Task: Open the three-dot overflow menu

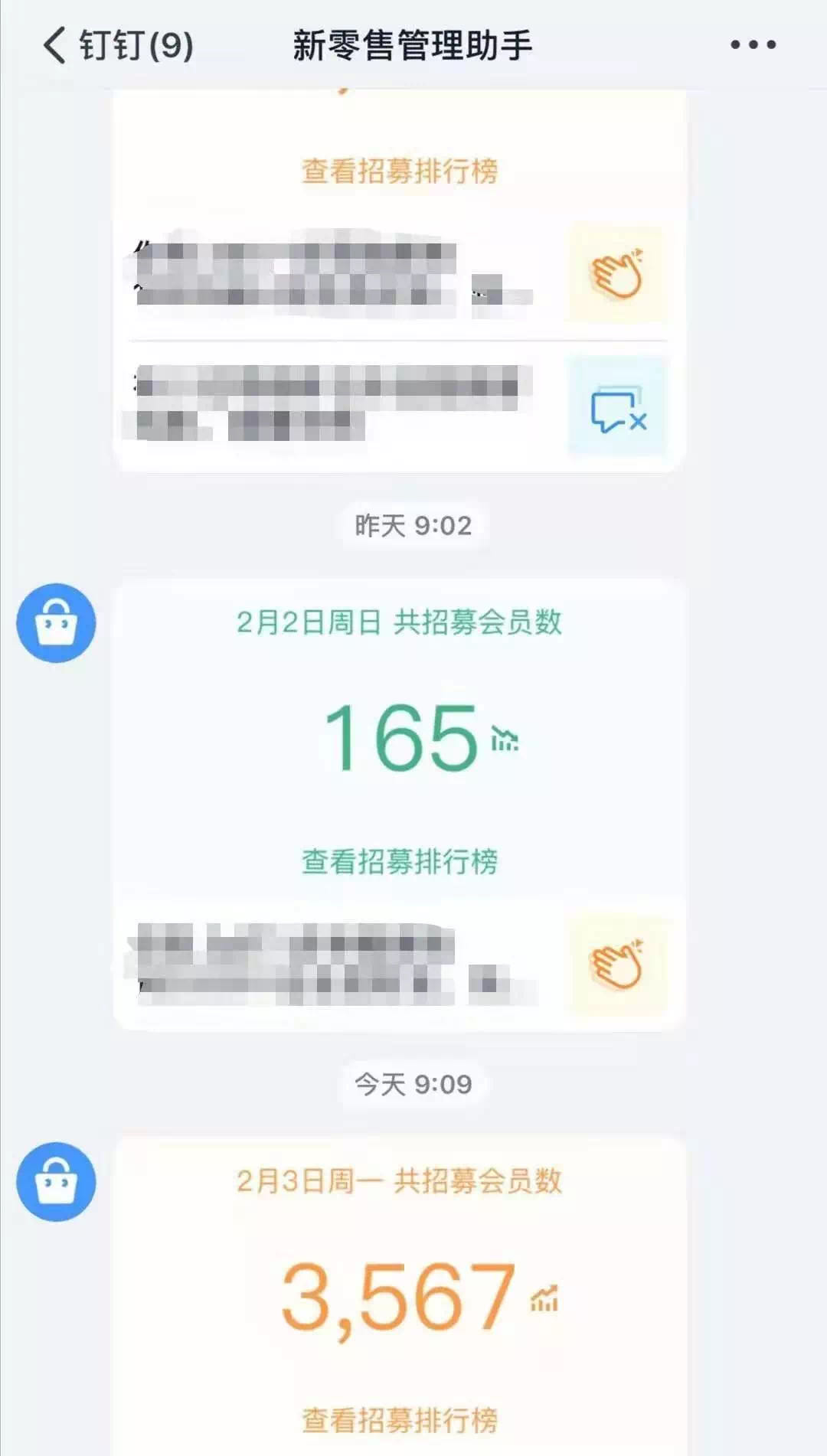Action: pos(753,45)
